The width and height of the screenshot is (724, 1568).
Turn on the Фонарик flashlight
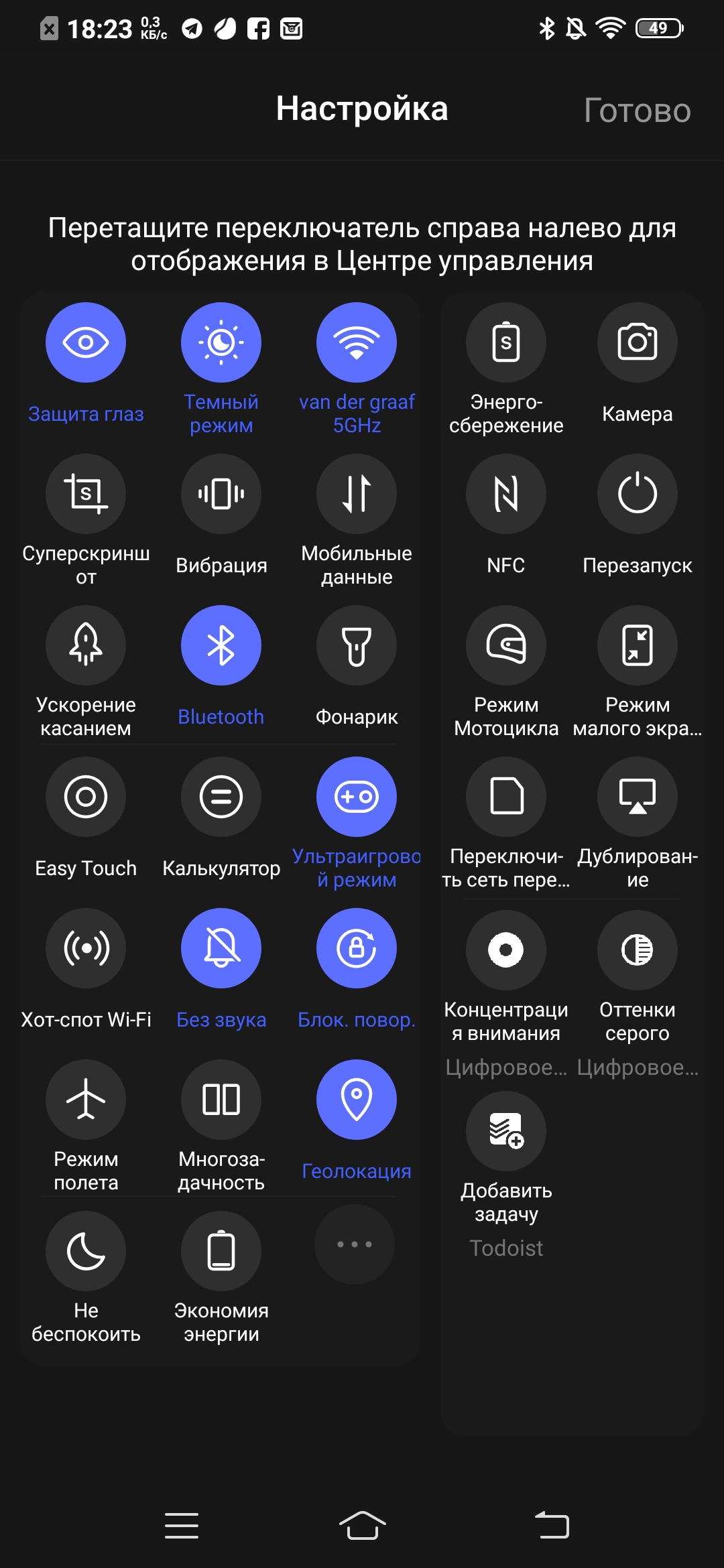[x=357, y=645]
